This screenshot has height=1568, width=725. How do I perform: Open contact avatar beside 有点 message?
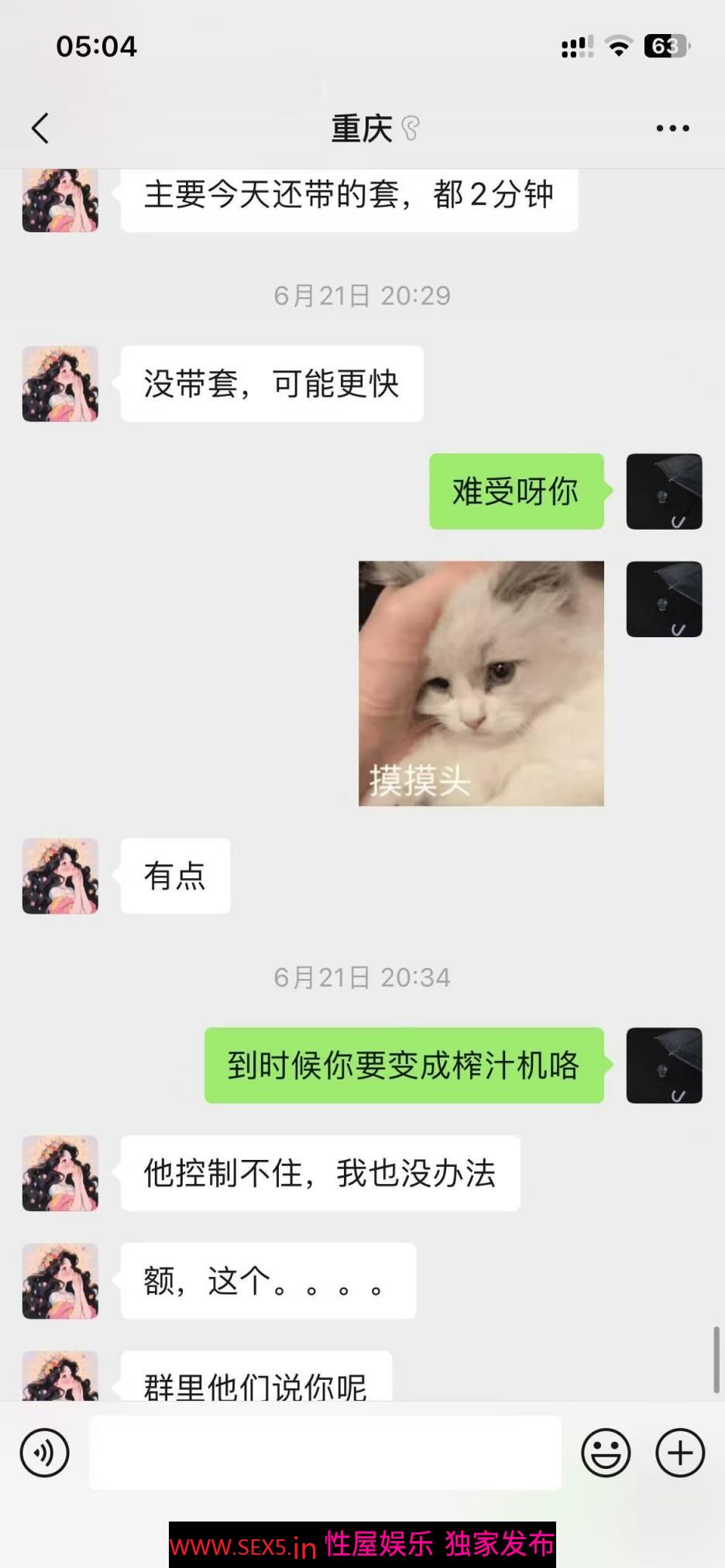(x=60, y=876)
